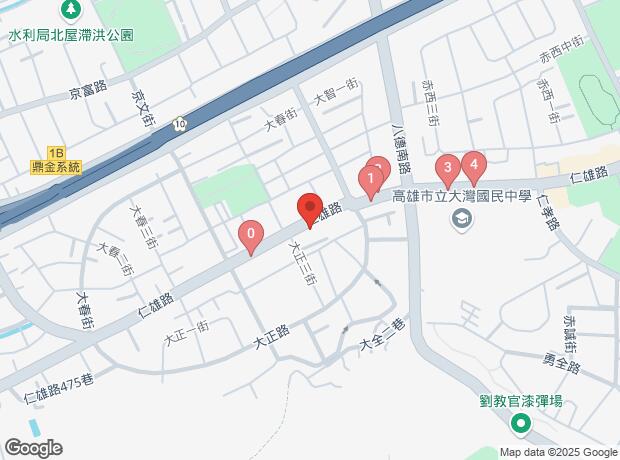
Task: Tap the unnumbered red pin on 仁雄路
Action: coord(309,209)
